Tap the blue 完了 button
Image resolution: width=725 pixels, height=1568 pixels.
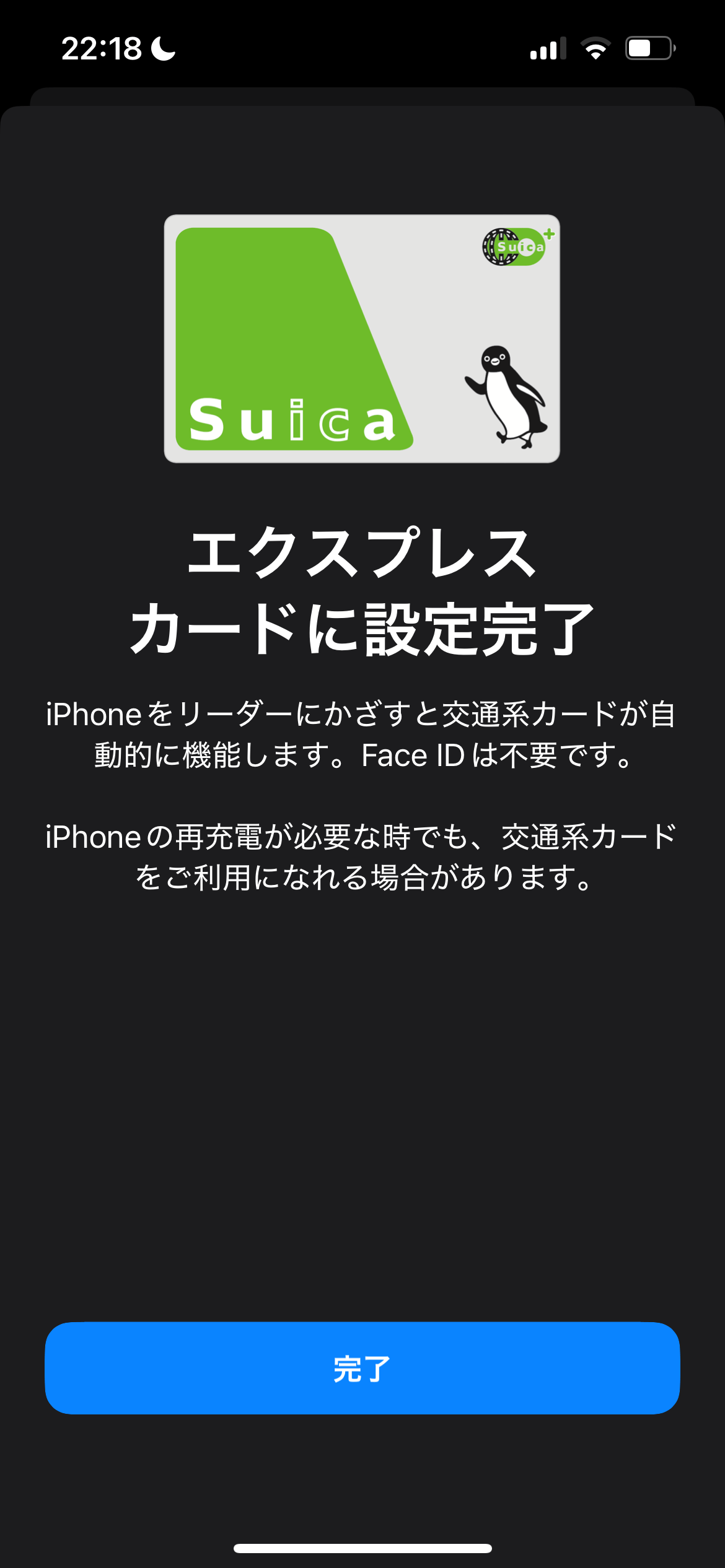(362, 1368)
